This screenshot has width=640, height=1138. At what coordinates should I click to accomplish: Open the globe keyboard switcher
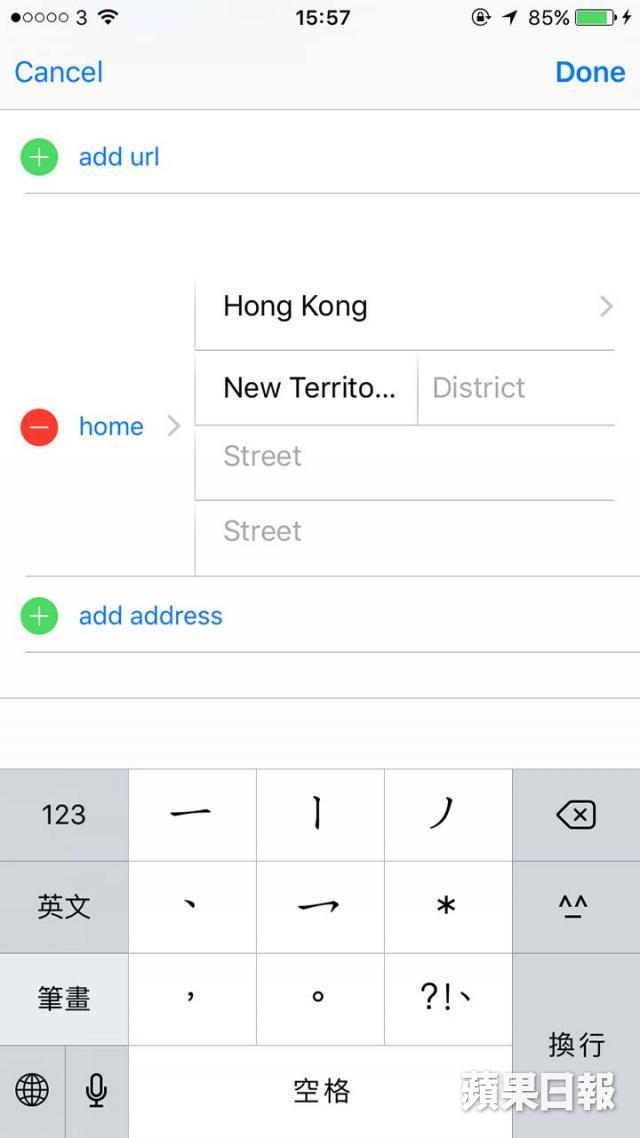pyautogui.click(x=32, y=1090)
